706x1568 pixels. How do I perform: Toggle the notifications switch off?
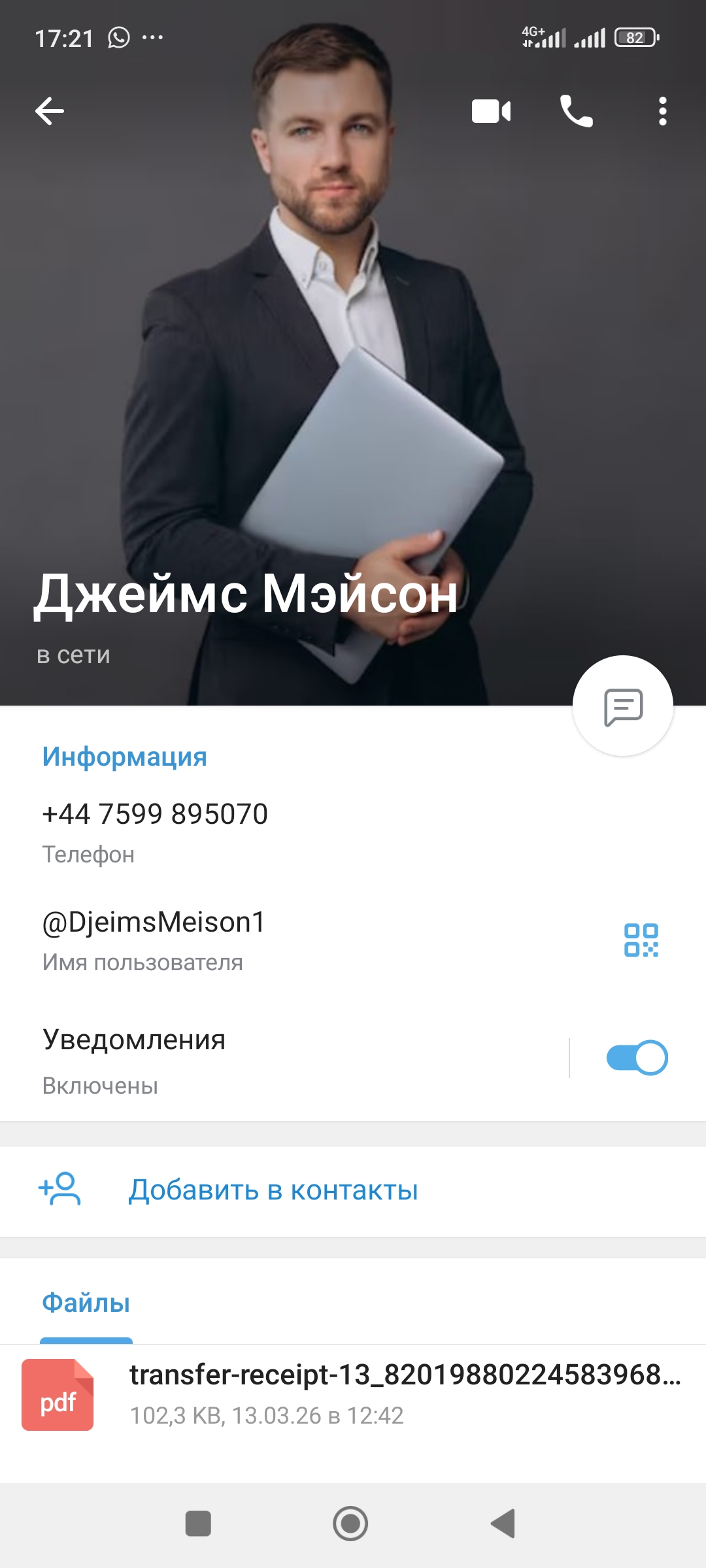tap(637, 1058)
